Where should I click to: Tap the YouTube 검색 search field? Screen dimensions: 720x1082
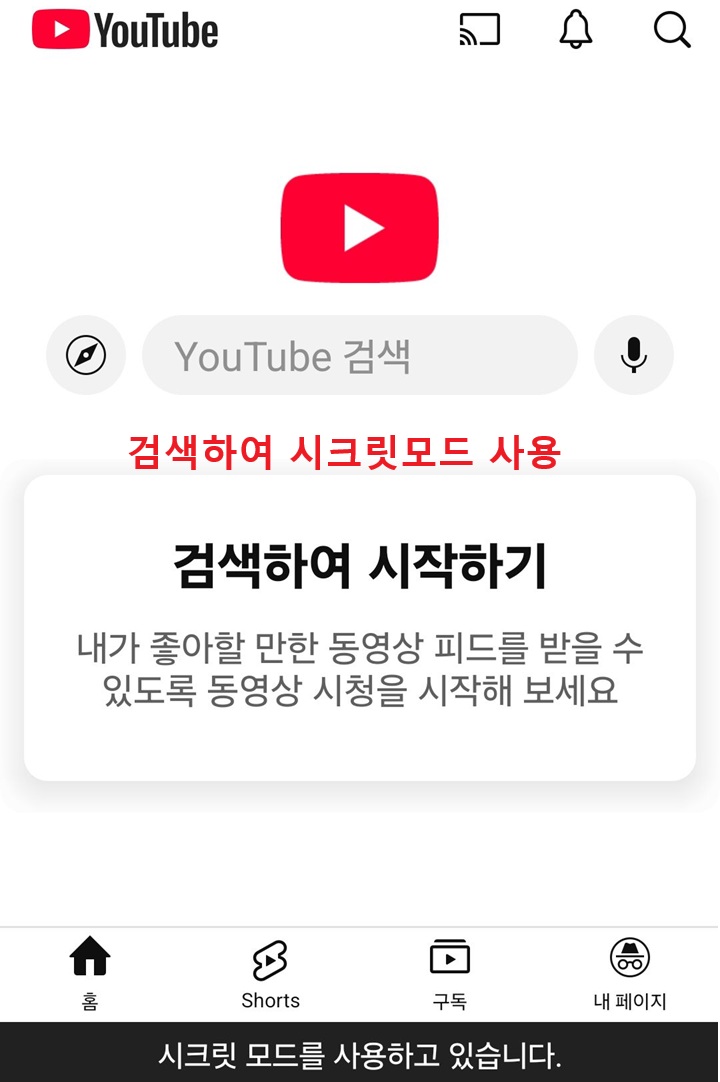tap(360, 355)
